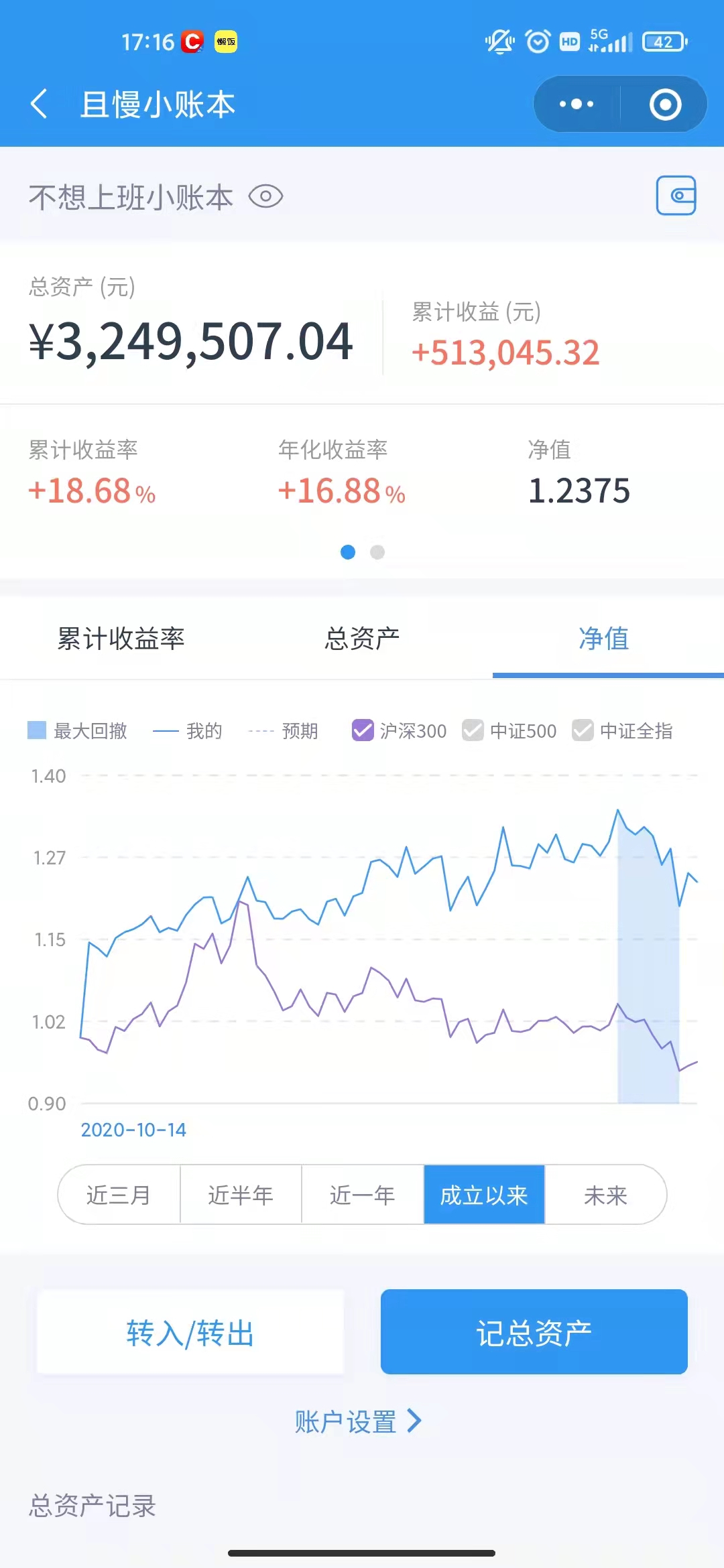Open the wallet icon next to account name
Viewport: 724px width, 1568px height.
point(676,196)
